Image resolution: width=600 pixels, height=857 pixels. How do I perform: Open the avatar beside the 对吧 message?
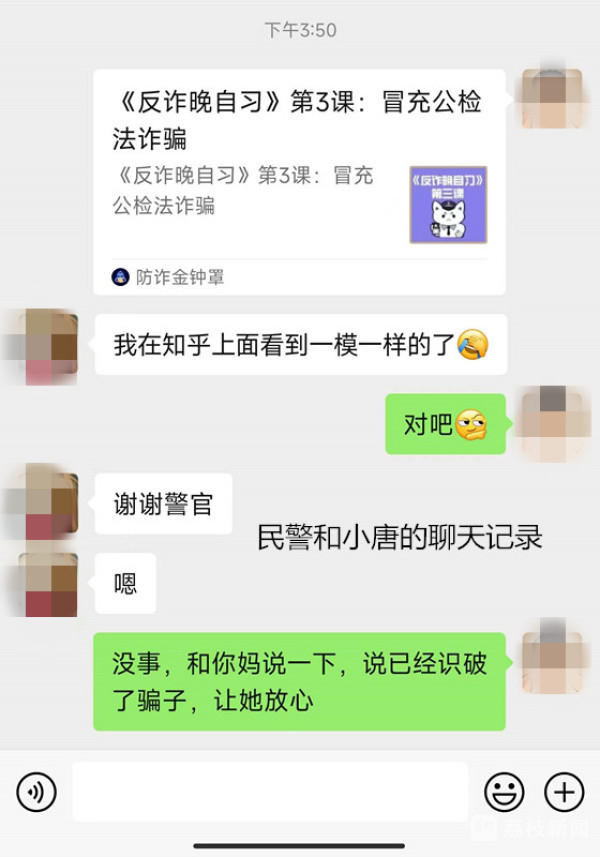pyautogui.click(x=550, y=423)
